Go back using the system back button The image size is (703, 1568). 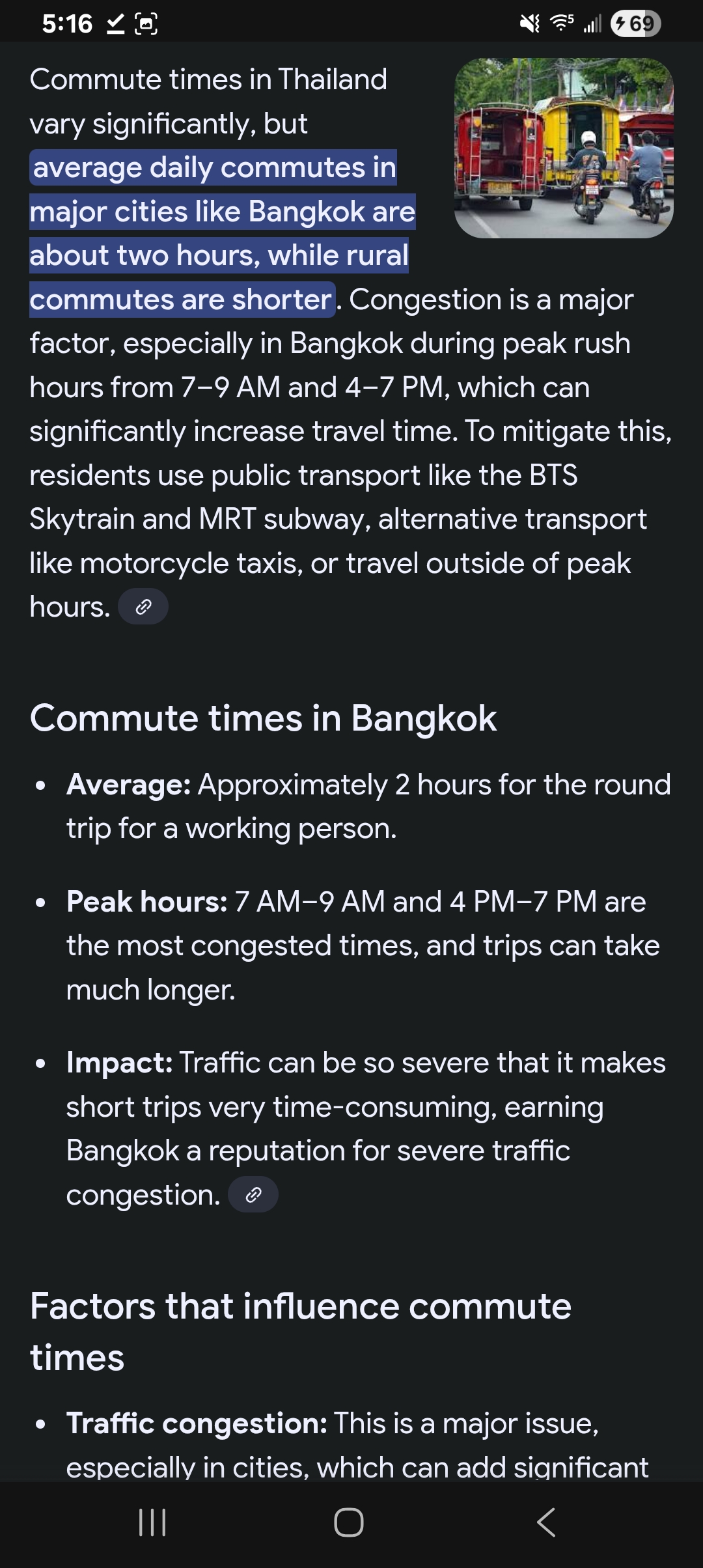(546, 1522)
